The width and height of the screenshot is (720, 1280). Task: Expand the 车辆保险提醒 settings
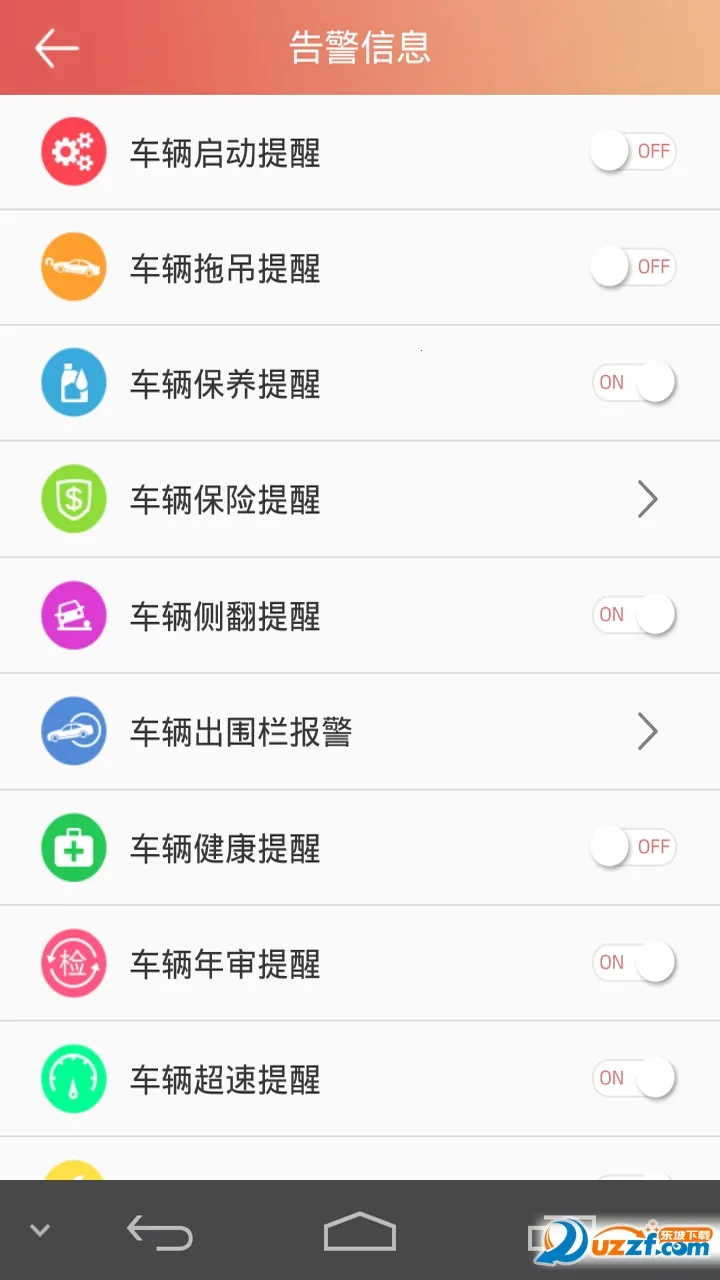pos(648,499)
